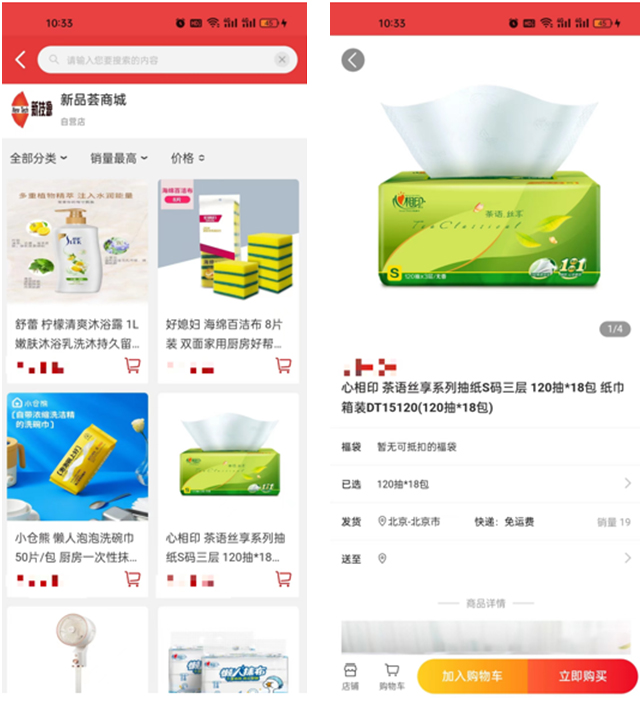Go back using the white arrow in the red header

(x=20, y=61)
